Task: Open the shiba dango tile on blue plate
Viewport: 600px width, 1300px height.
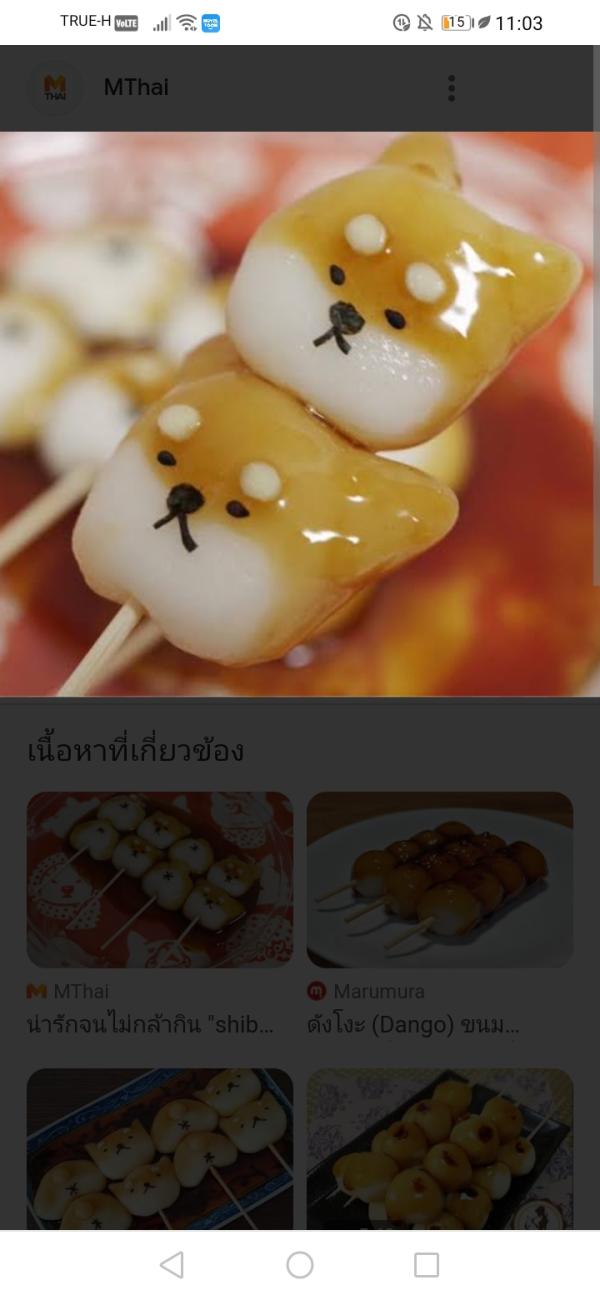Action: (160, 1150)
